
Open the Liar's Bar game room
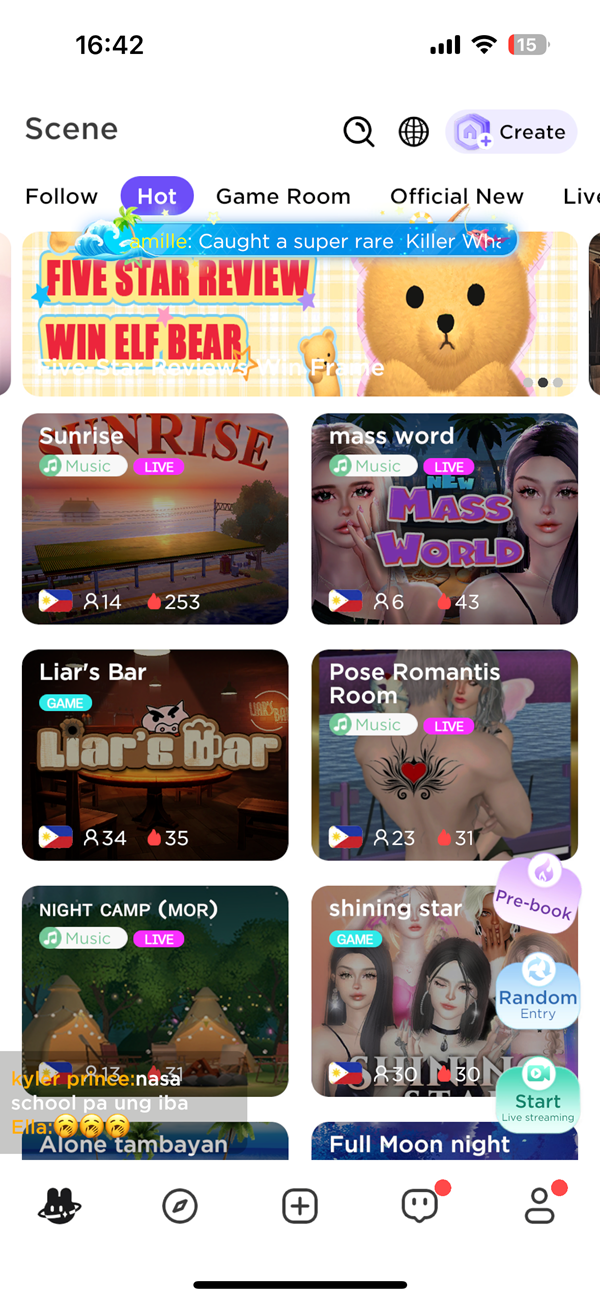pyautogui.click(x=155, y=755)
